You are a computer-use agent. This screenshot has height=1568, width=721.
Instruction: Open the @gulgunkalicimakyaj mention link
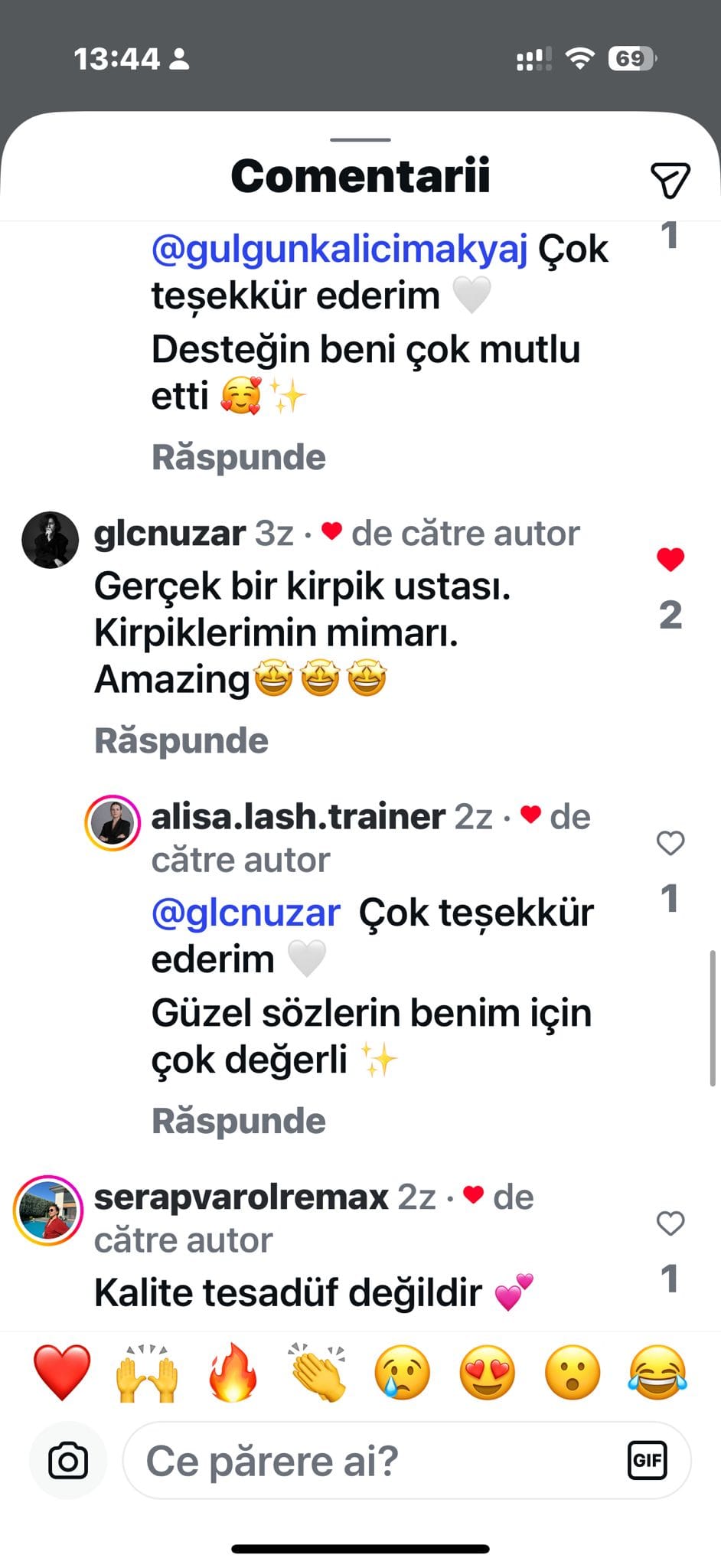[339, 250]
